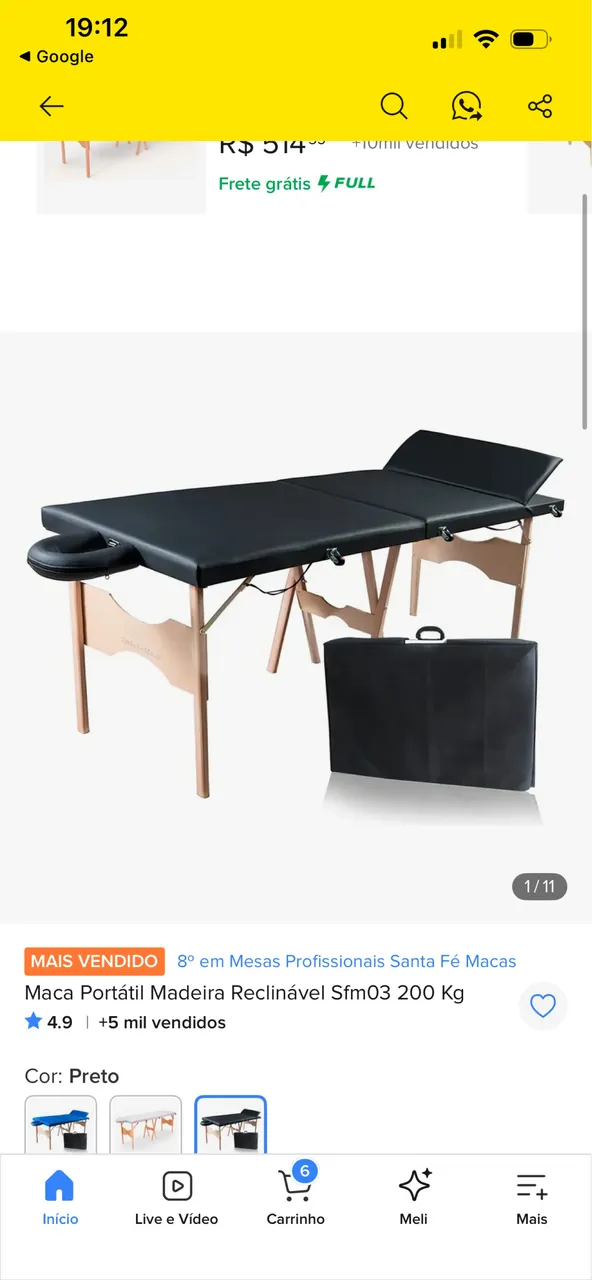592x1280 pixels.
Task: Go back using the arrow icon
Action: tap(51, 106)
